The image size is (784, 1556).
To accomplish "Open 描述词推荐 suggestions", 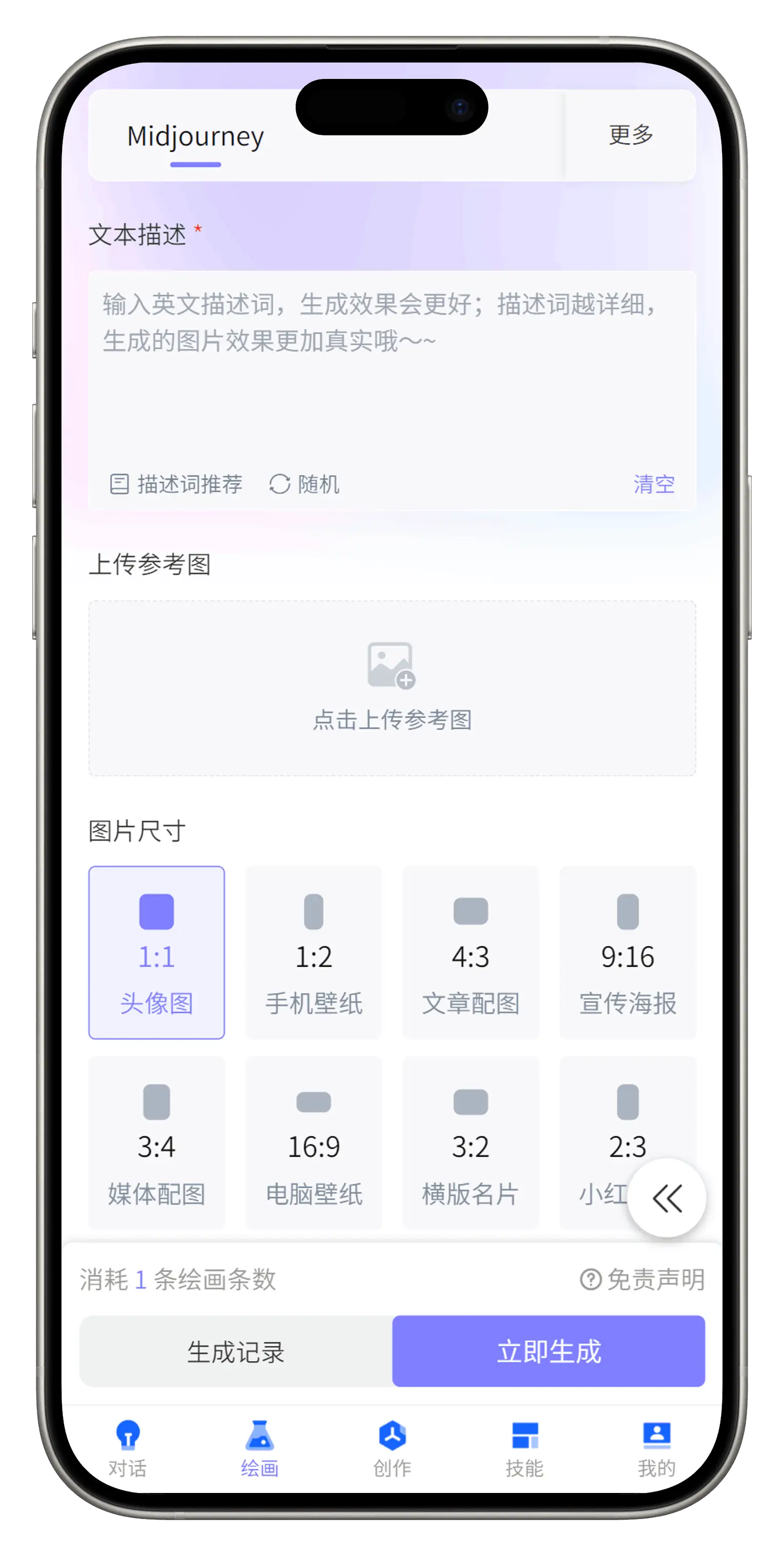I will 176,484.
